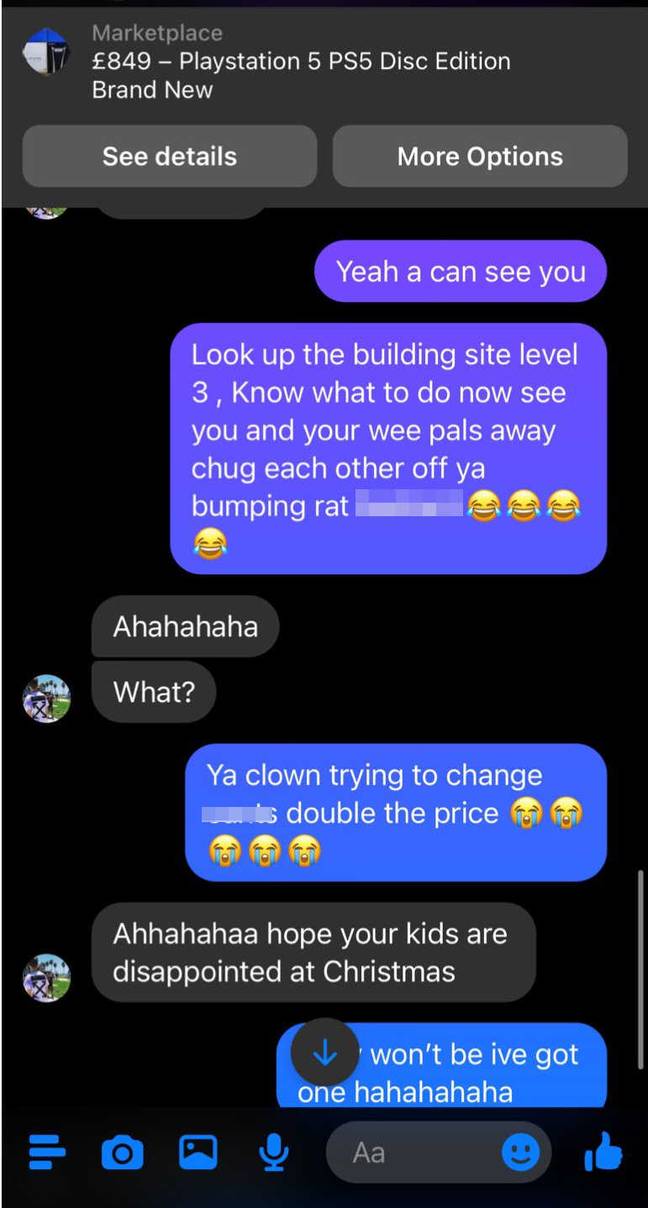Open the photo gallery picker
Image resolution: width=648 pixels, height=1208 pixels.
pyautogui.click(x=198, y=1152)
